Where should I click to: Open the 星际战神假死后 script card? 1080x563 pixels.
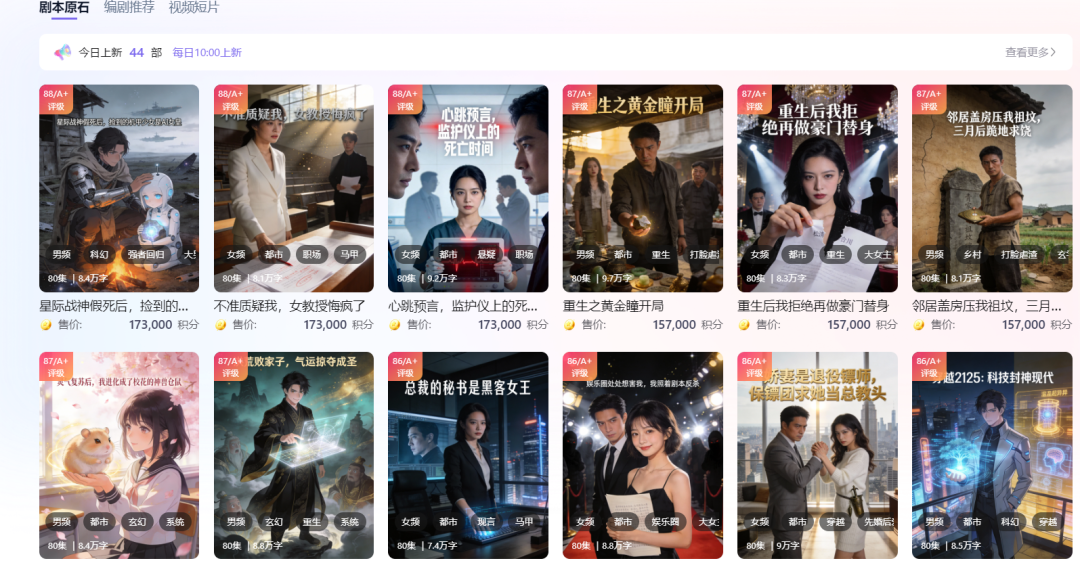119,188
